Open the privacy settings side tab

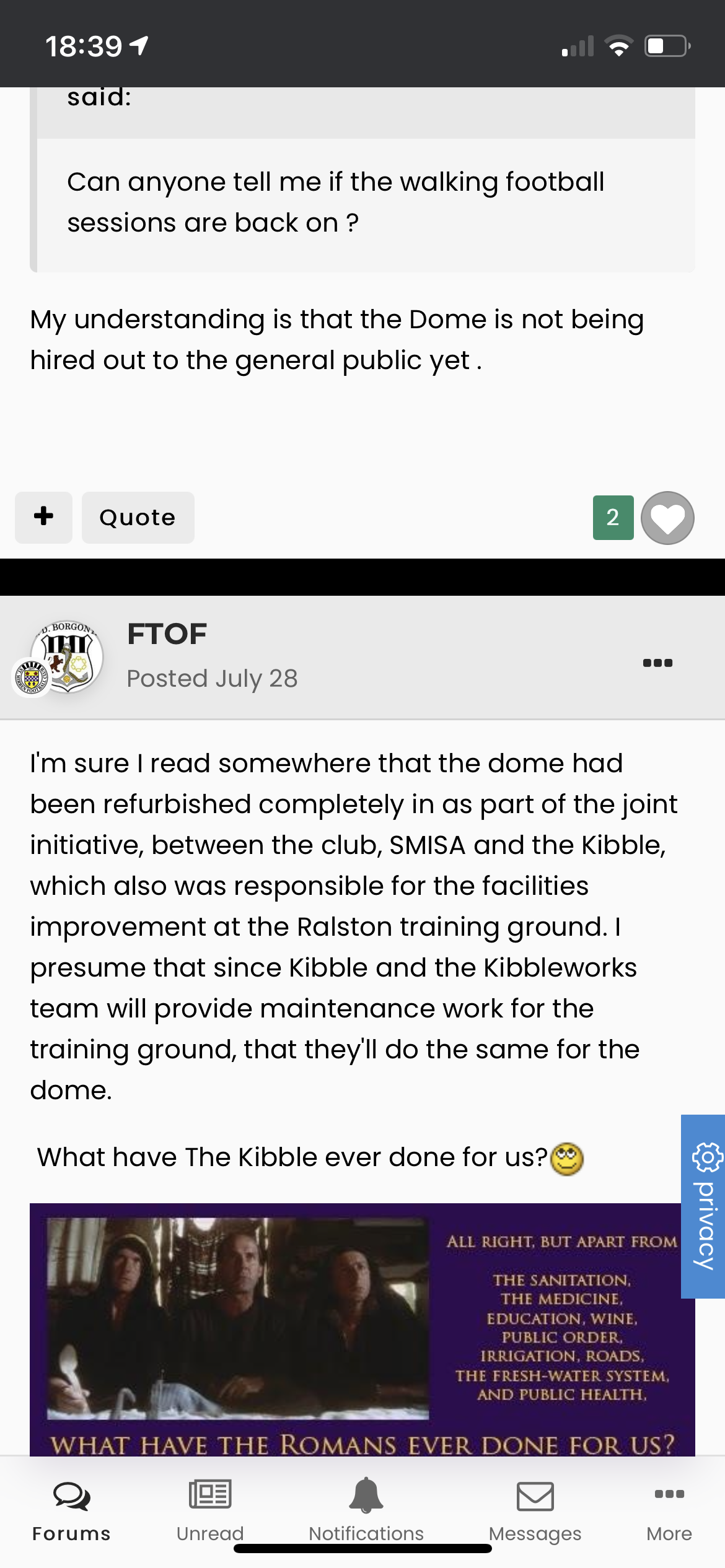703,1206
